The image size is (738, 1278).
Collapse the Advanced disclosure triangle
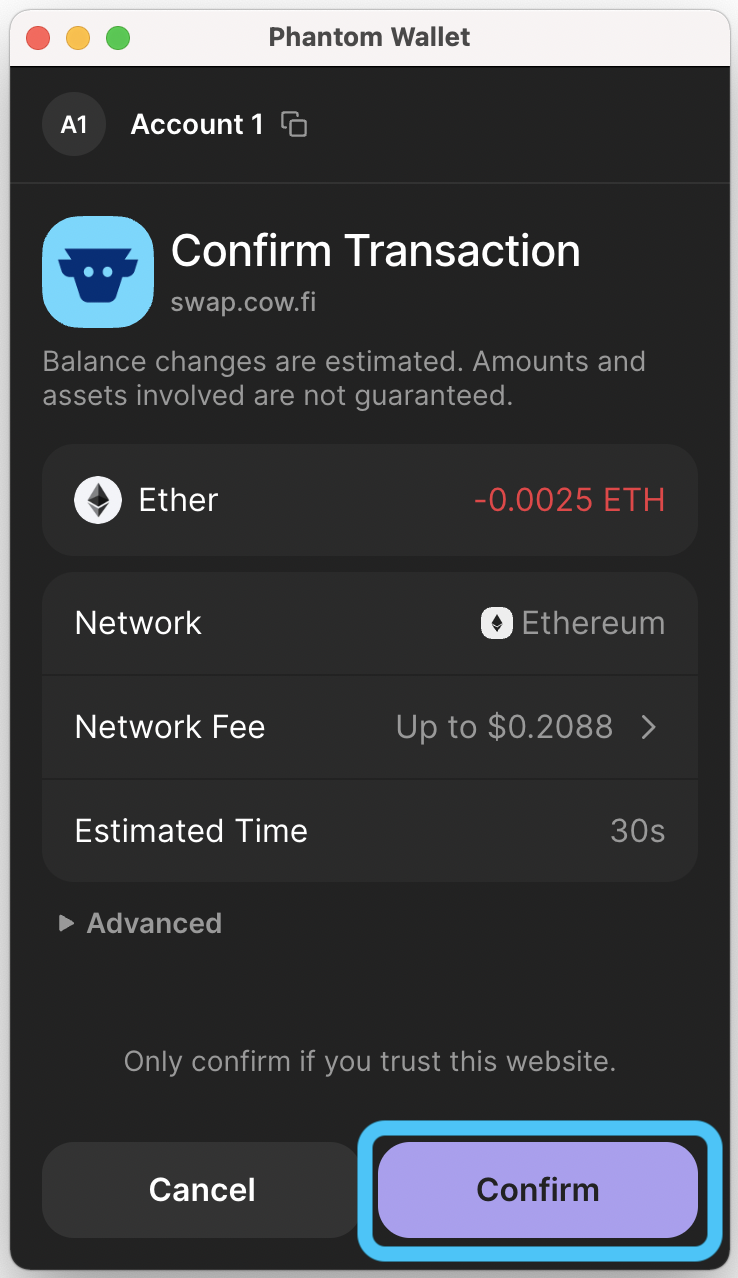click(x=66, y=923)
